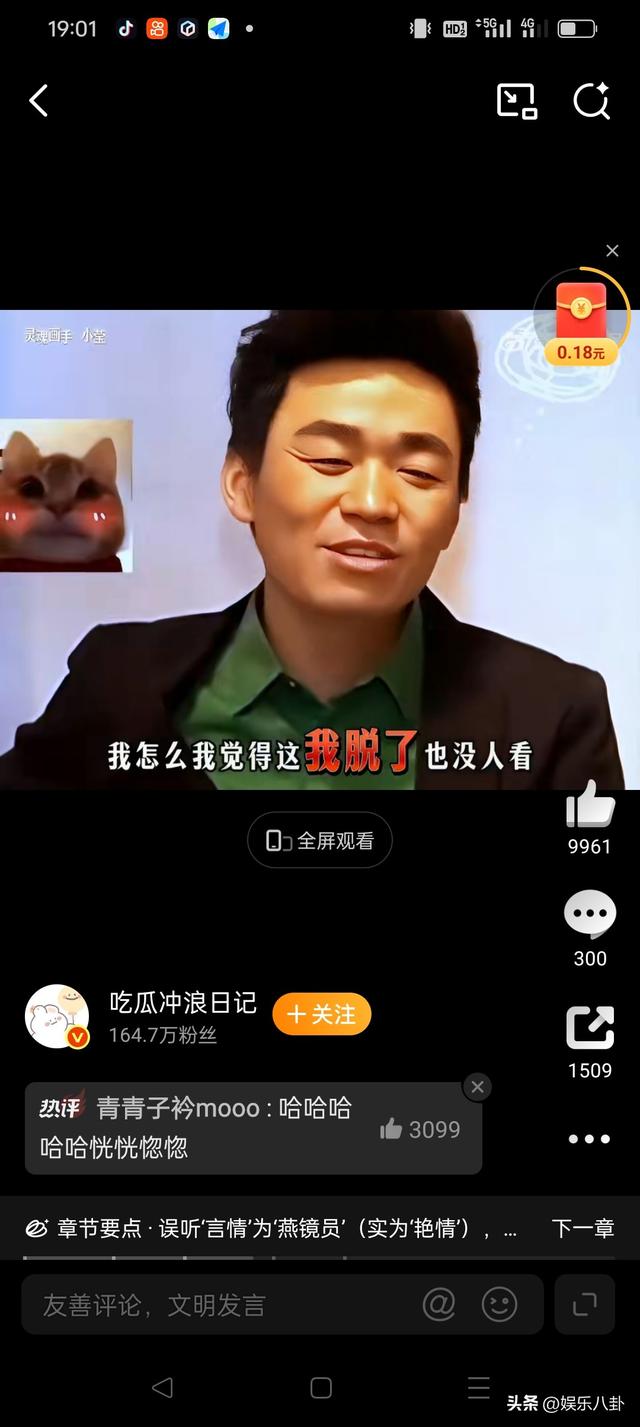The image size is (640, 1427).
Task: Open the comments with 300 replies
Action: 590,914
